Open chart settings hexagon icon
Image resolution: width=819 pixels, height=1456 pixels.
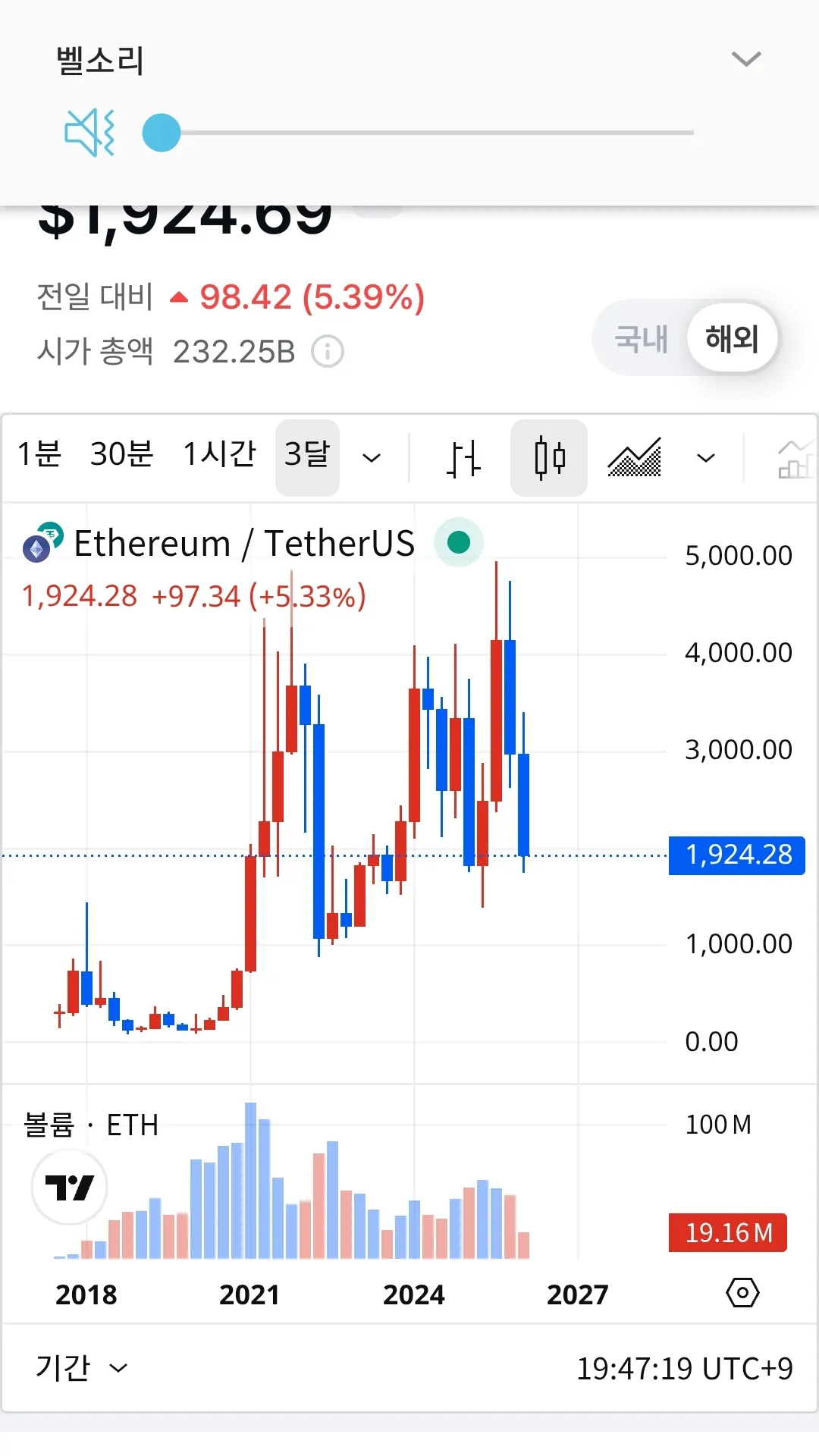click(742, 1292)
